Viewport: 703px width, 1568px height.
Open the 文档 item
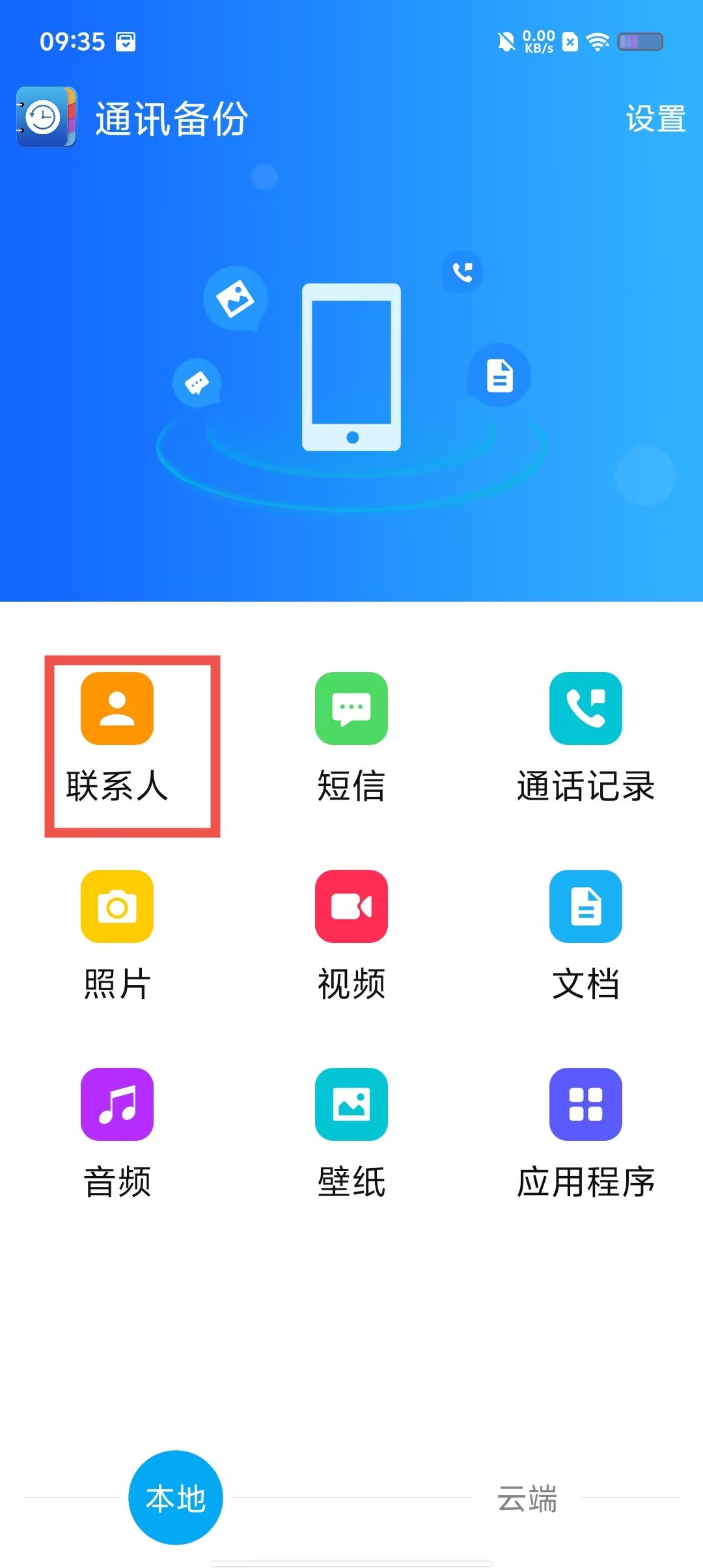point(585,906)
